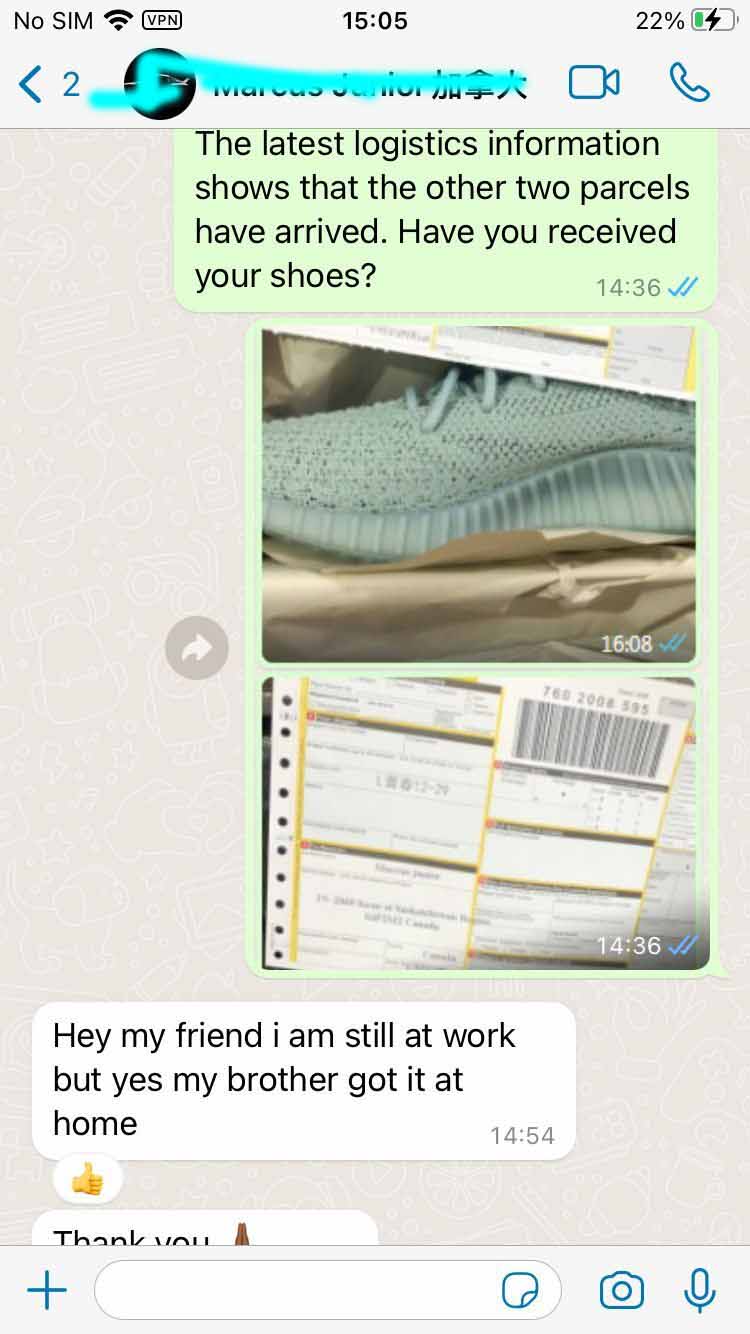This screenshot has height=1334, width=750.
Task: Start a video call
Action: tap(594, 83)
